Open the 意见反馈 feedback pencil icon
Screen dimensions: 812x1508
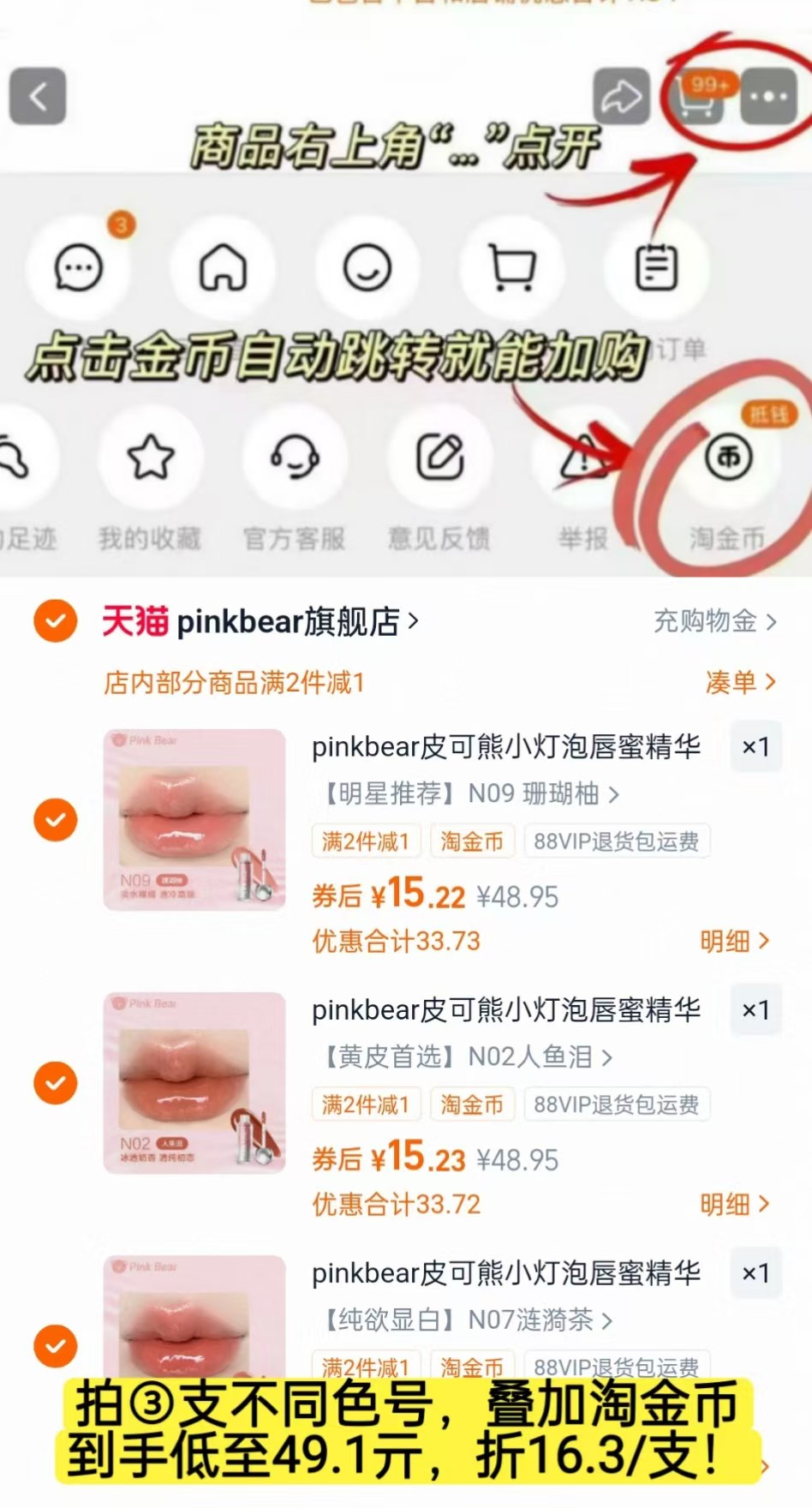tap(438, 458)
